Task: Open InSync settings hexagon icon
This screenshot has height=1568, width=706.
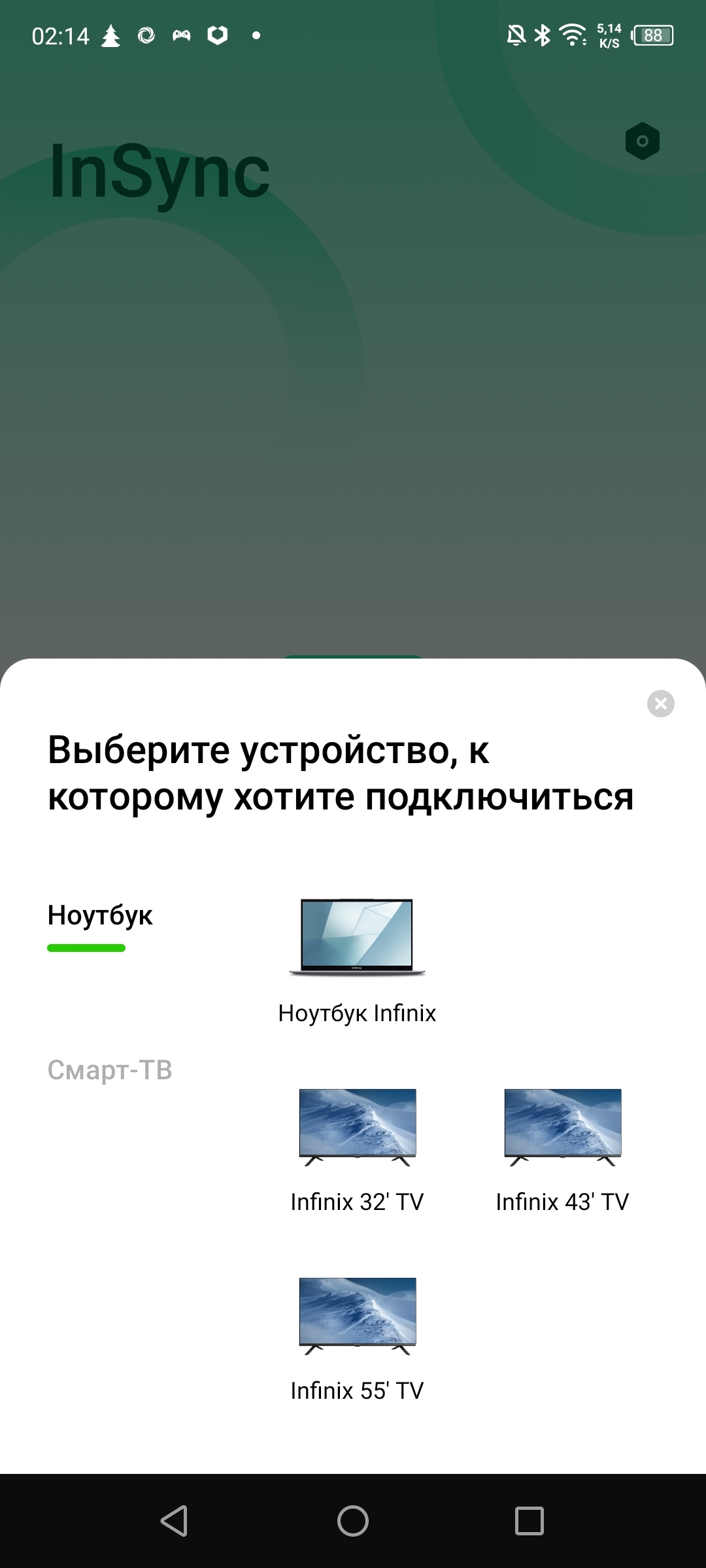Action: 642,141
